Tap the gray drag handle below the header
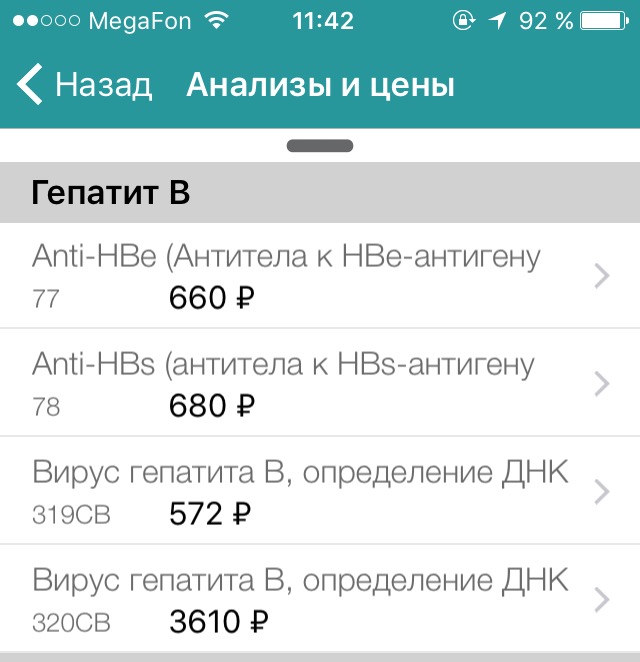Image resolution: width=640 pixels, height=662 pixels. (x=320, y=146)
